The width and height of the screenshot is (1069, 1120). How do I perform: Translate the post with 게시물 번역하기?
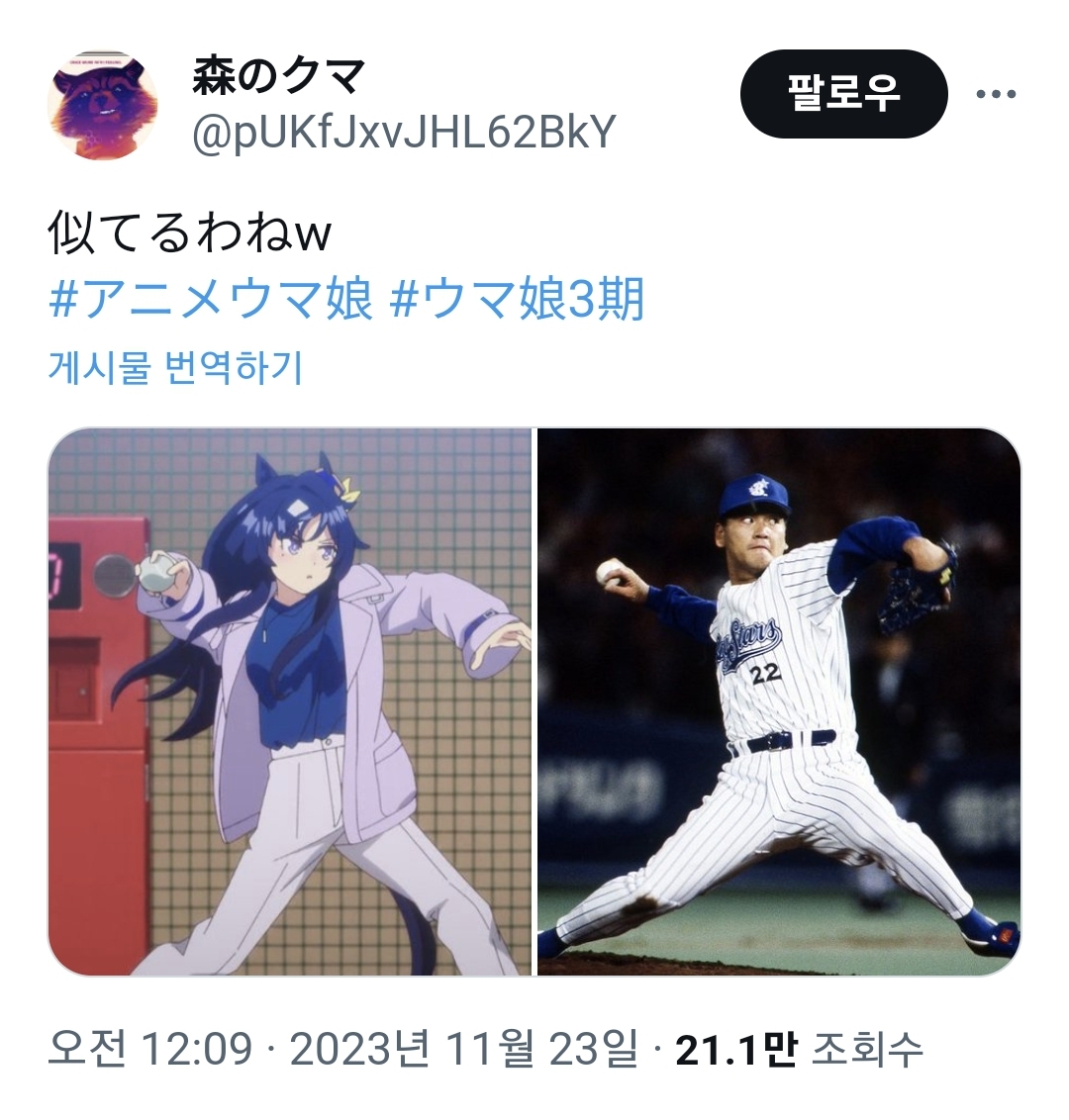pyautogui.click(x=175, y=367)
